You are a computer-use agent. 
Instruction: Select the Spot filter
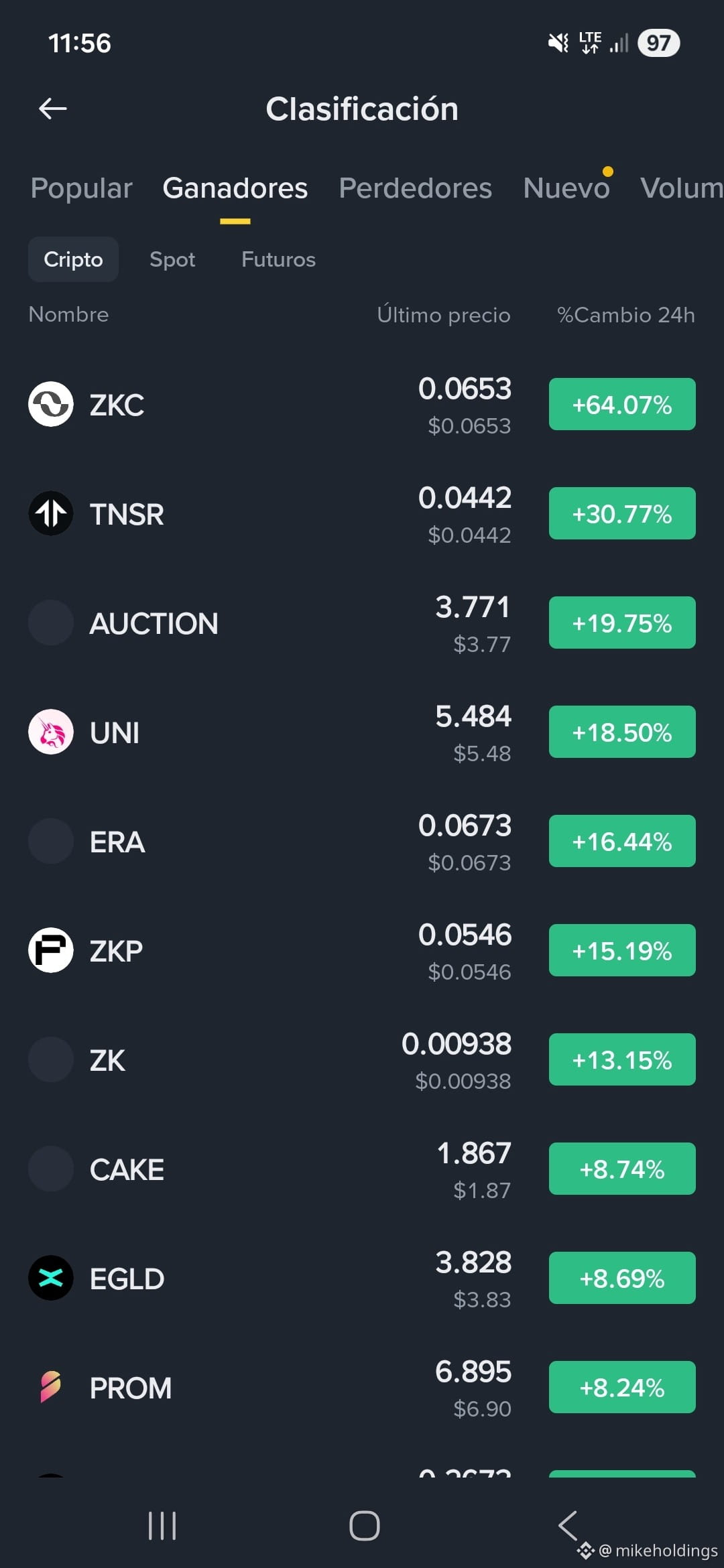click(x=172, y=259)
